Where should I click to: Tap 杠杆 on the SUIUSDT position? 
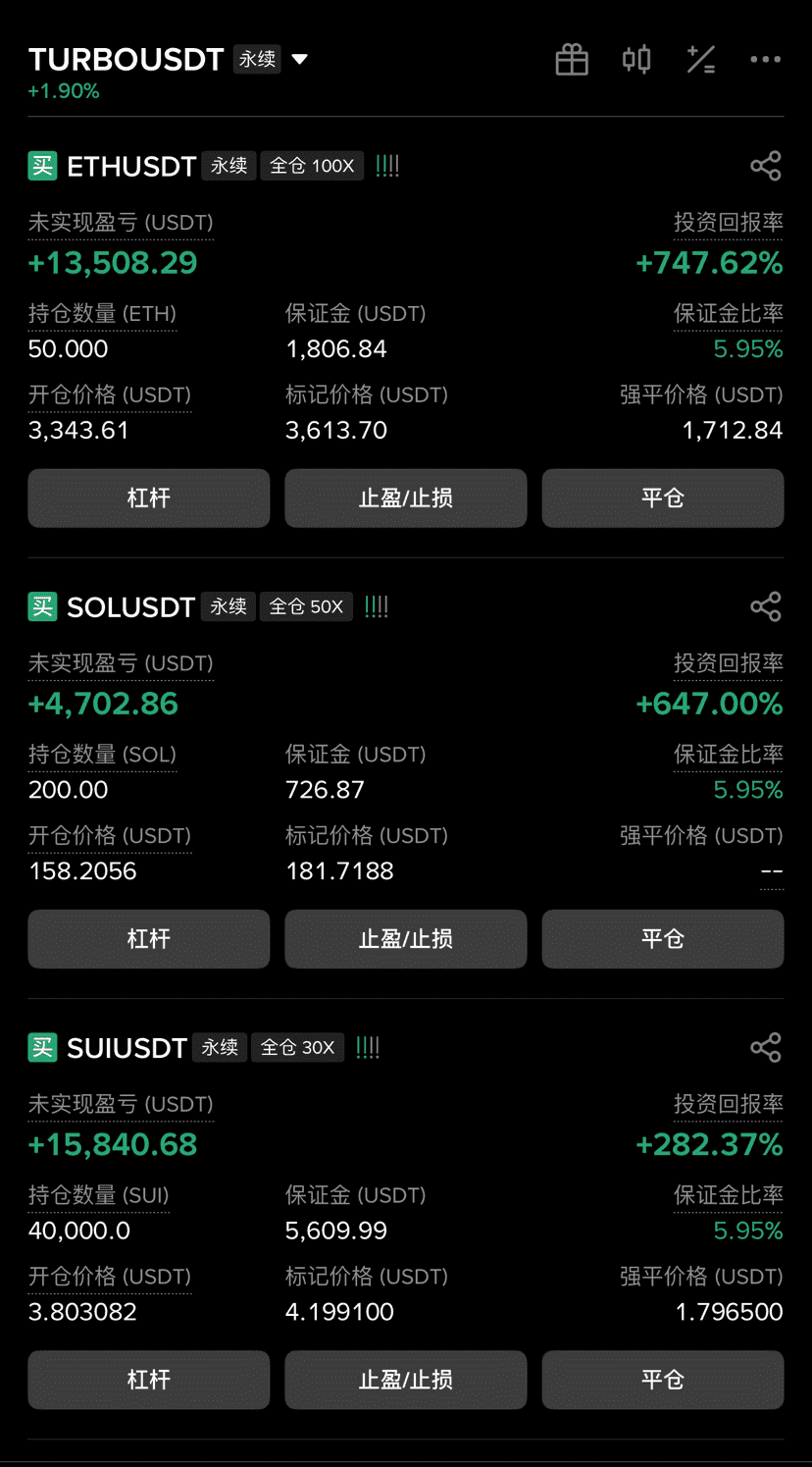[149, 1380]
